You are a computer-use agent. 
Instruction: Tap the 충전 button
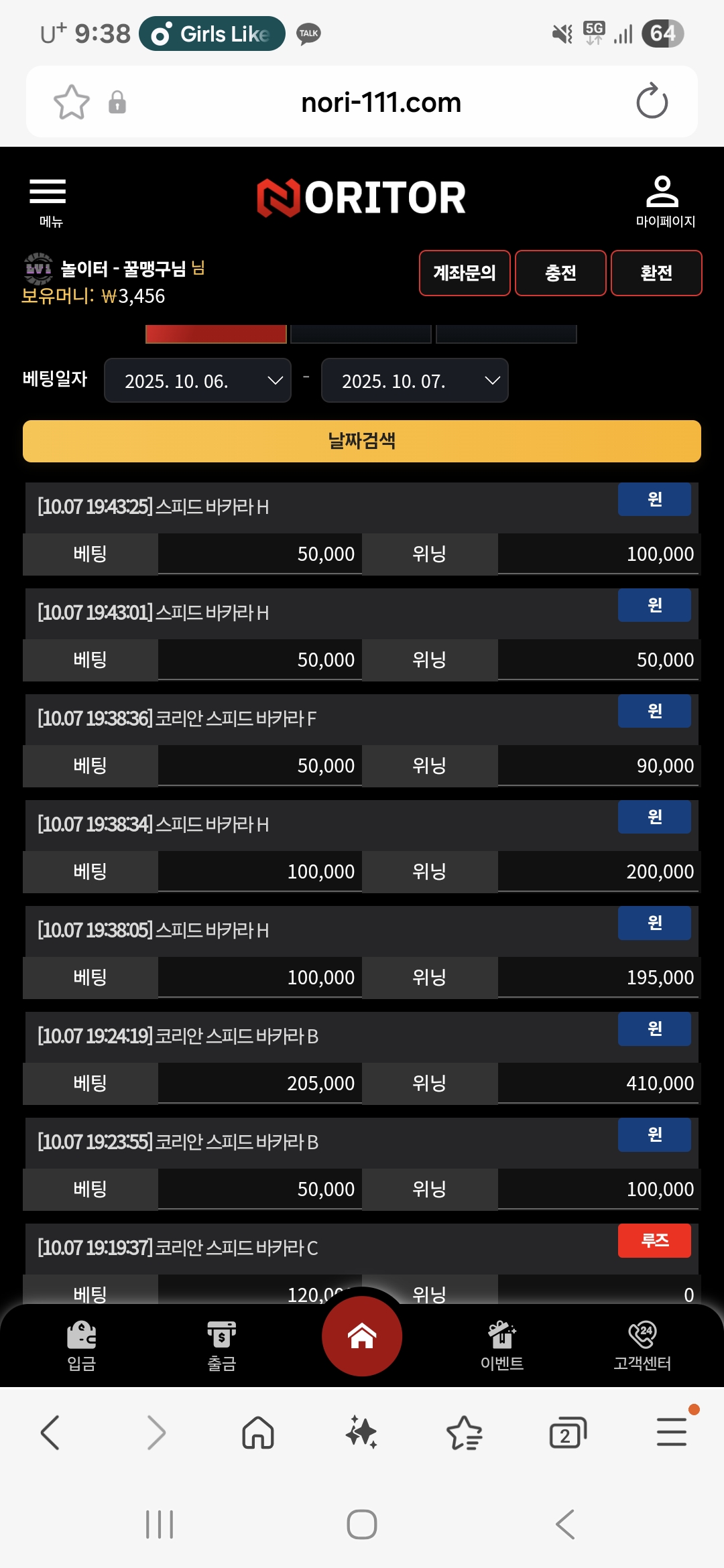point(560,273)
